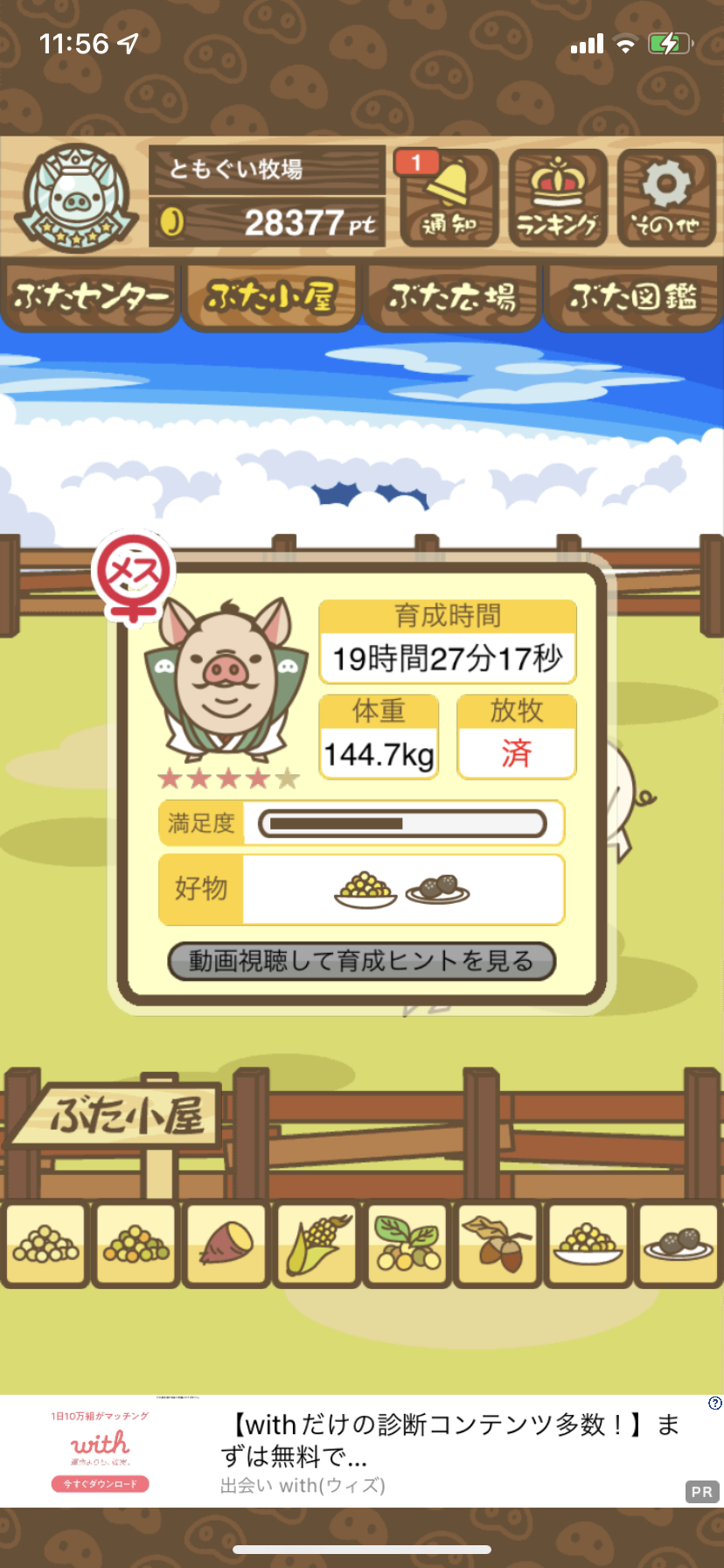Switch to ぶた小屋 tab
Screen dimensions: 724x1568
271,297
